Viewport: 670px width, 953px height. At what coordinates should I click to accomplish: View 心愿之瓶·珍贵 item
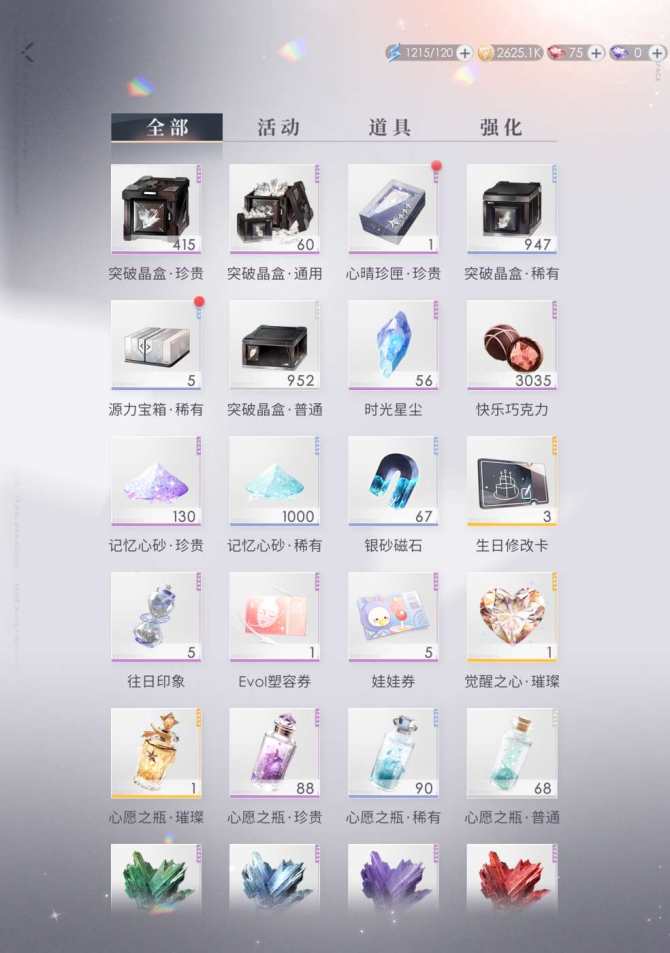coord(274,752)
